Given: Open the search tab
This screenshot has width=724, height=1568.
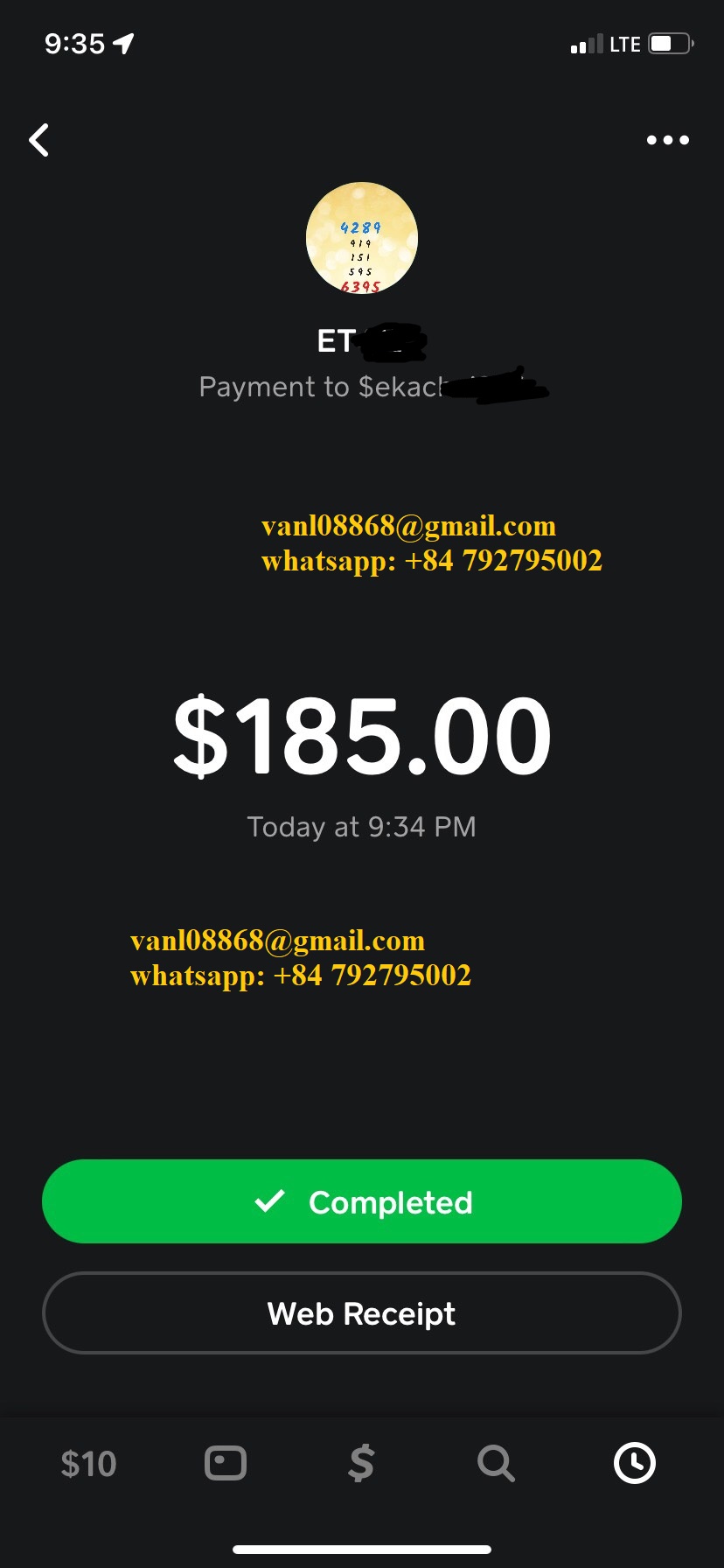Looking at the screenshot, I should [496, 1463].
